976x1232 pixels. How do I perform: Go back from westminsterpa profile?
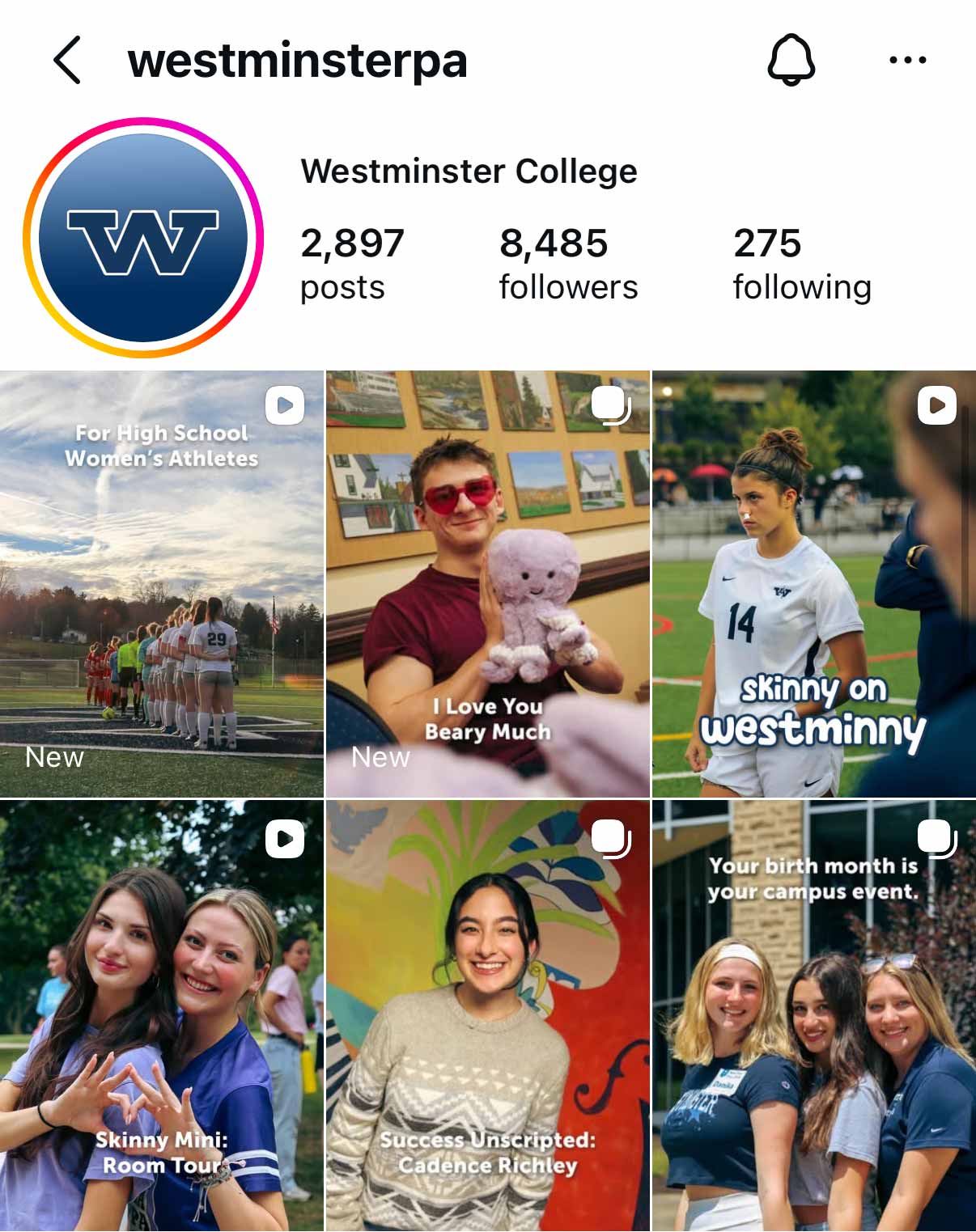[x=68, y=61]
